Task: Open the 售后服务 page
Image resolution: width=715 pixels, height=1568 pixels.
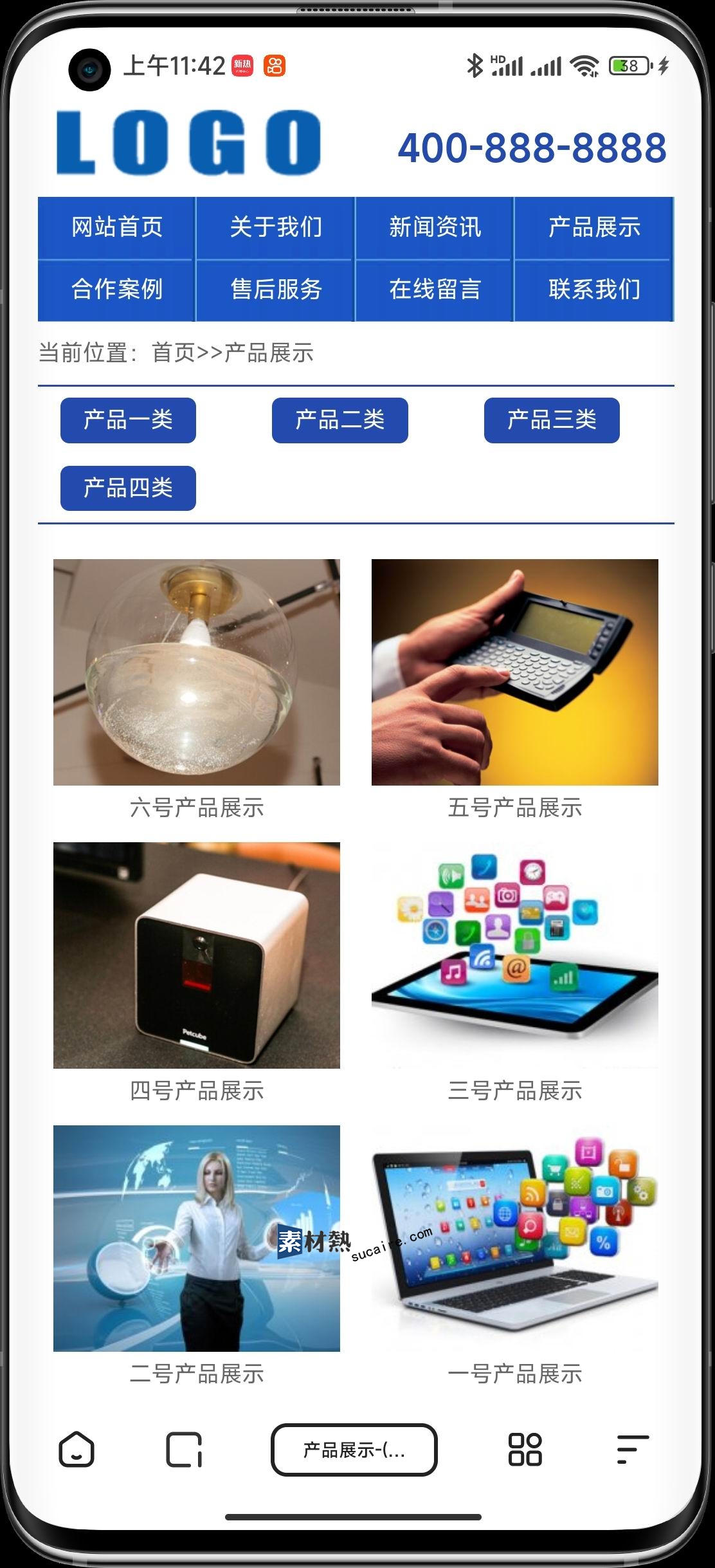Action: click(x=275, y=290)
